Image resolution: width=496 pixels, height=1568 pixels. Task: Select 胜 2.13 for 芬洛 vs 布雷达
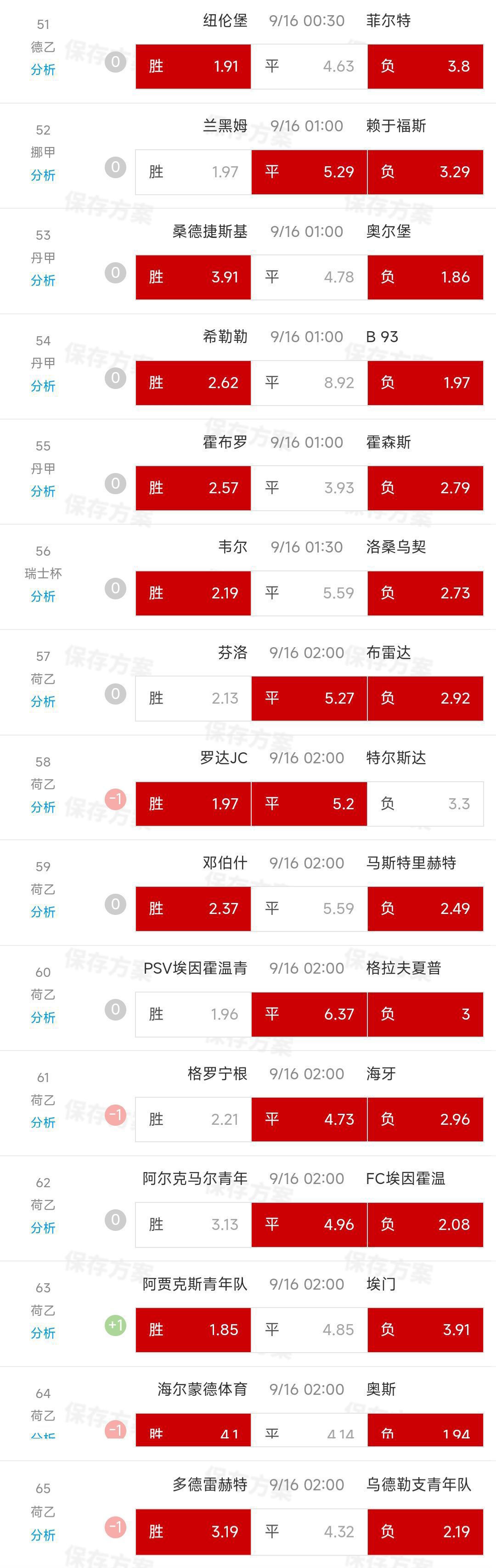coord(193,699)
